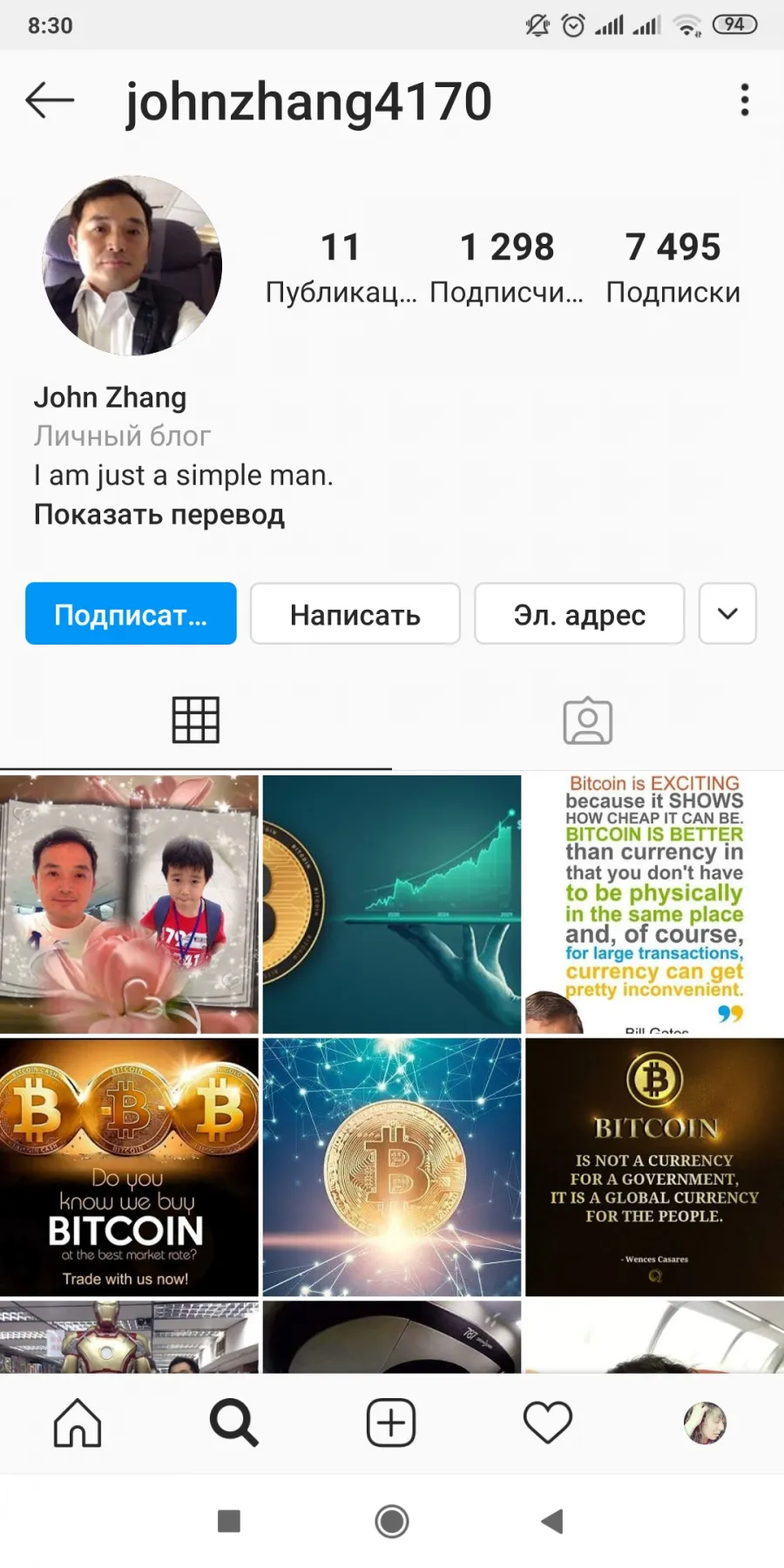Tap the Эл. адрес button
Screen dimensions: 784x1568
pyautogui.click(x=579, y=614)
